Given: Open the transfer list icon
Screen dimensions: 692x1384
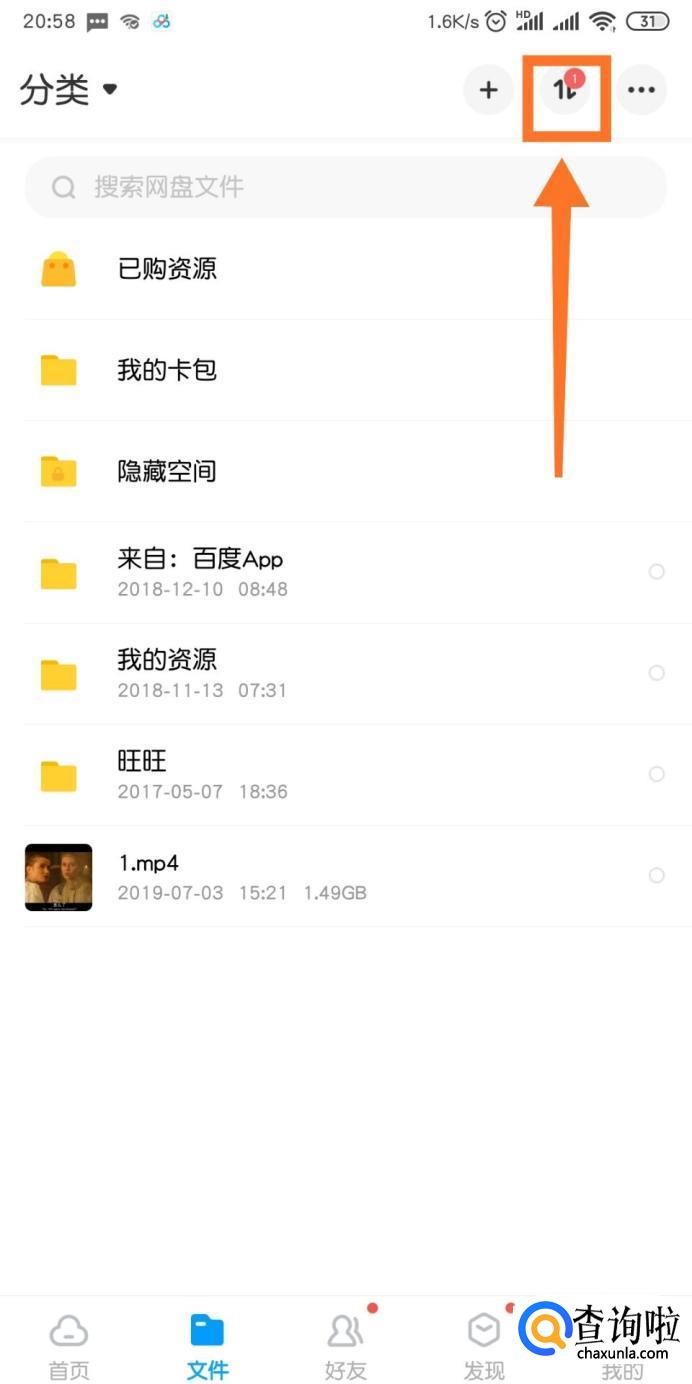Looking at the screenshot, I should coord(565,90).
